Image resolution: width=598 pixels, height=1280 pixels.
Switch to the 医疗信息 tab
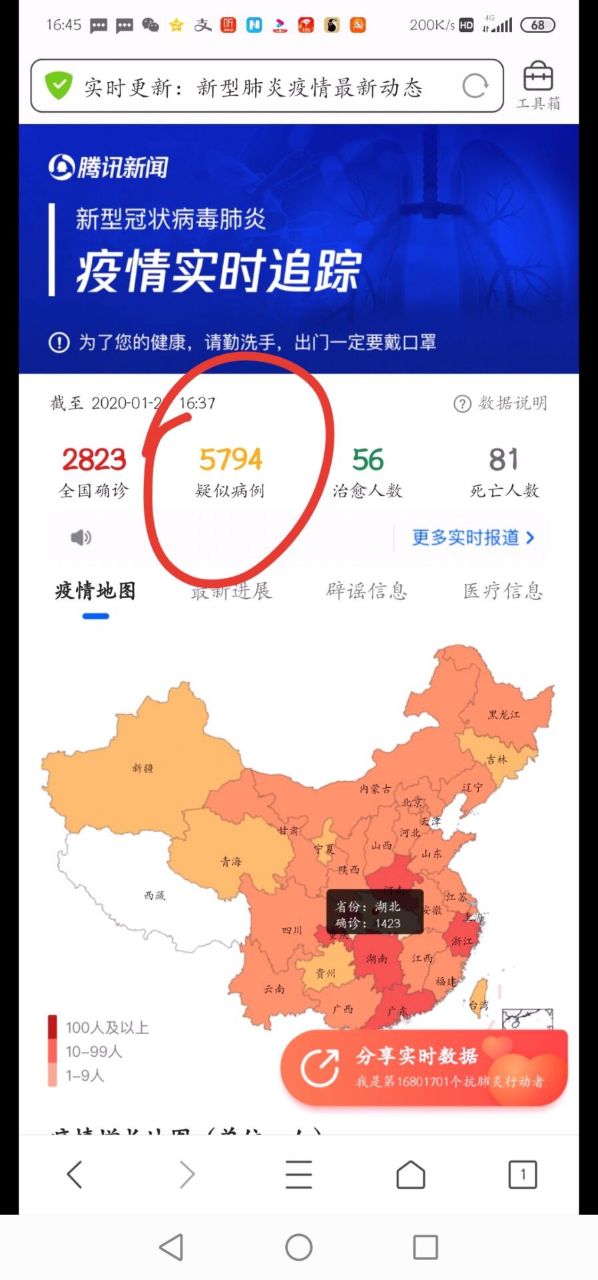503,591
